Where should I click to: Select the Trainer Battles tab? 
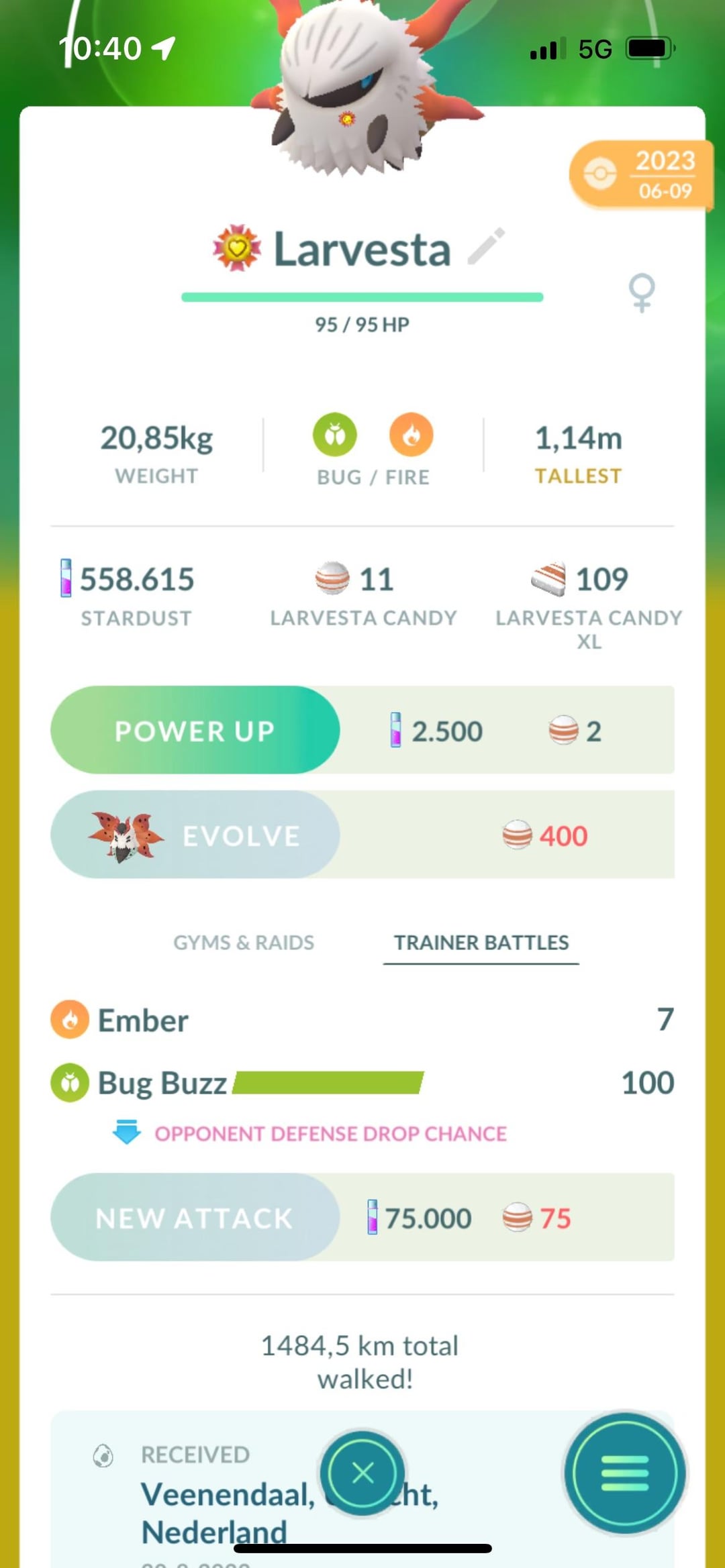click(481, 942)
